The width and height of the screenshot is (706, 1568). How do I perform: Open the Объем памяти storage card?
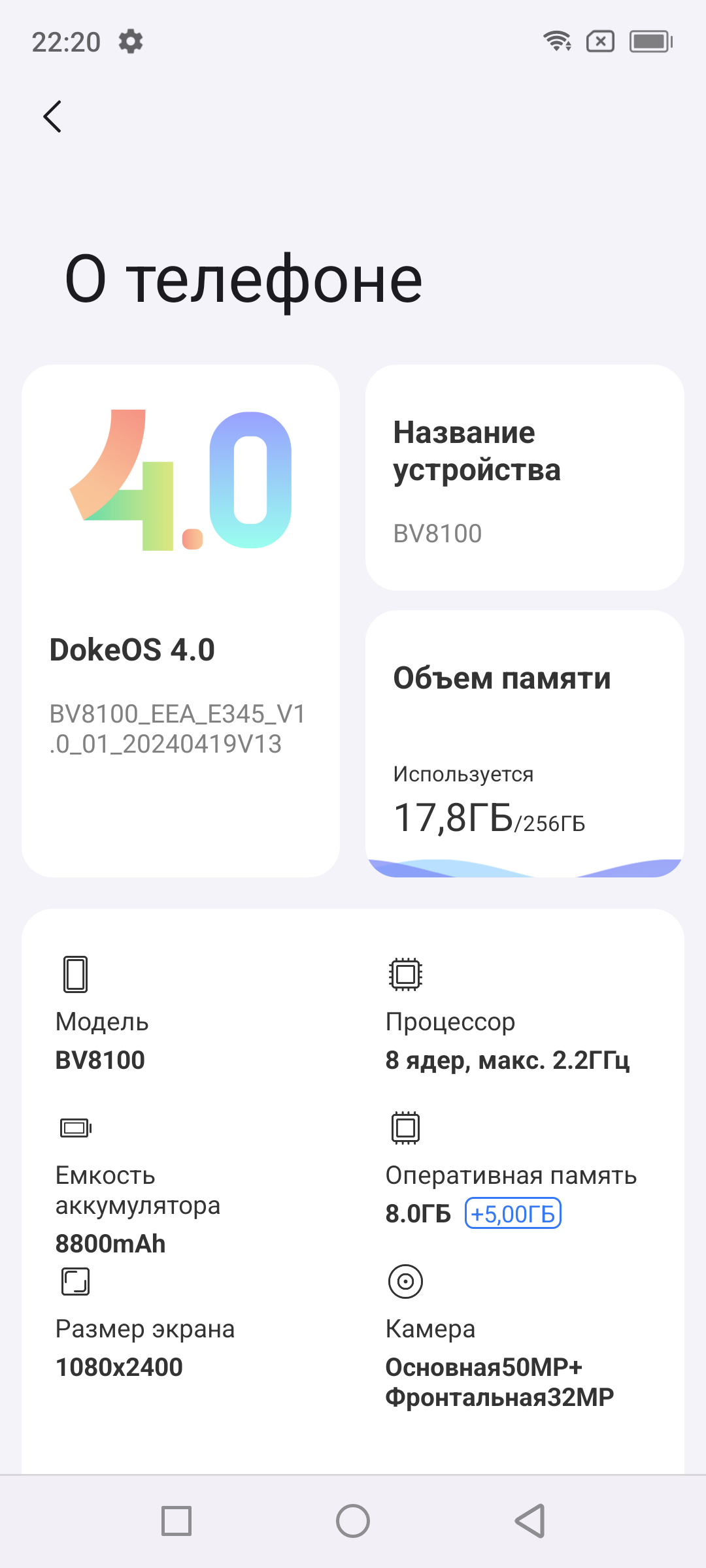[x=524, y=743]
